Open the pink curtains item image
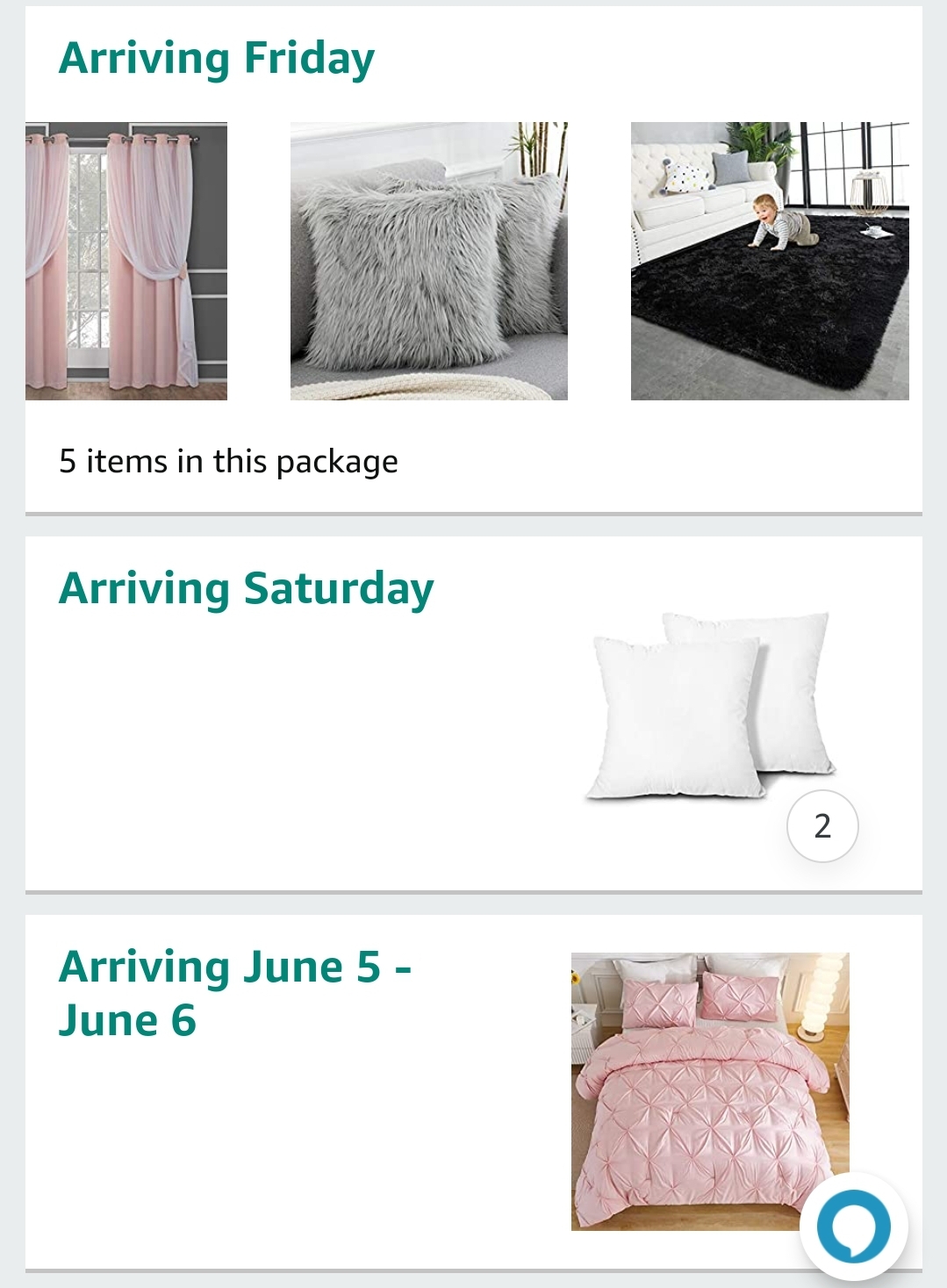Viewport: 947px width, 1288px height. [126, 261]
